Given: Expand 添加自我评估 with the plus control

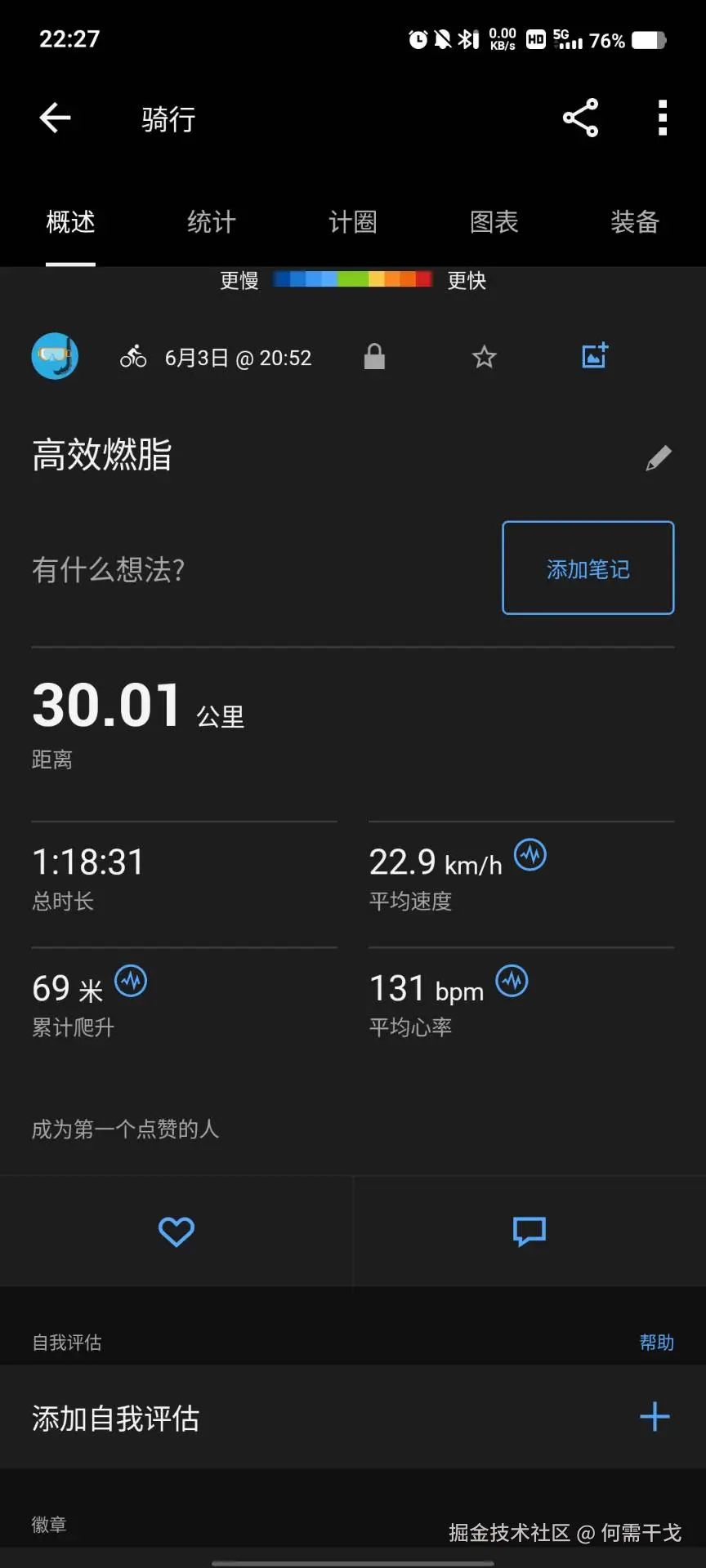Looking at the screenshot, I should click(654, 1418).
